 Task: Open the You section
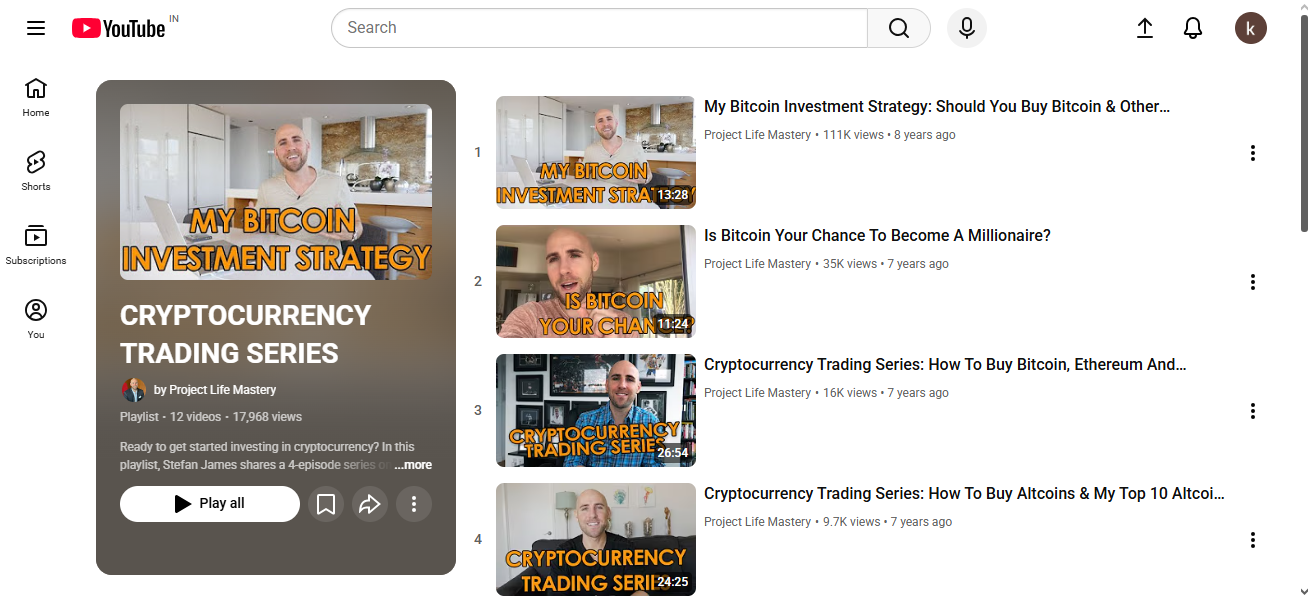point(36,319)
